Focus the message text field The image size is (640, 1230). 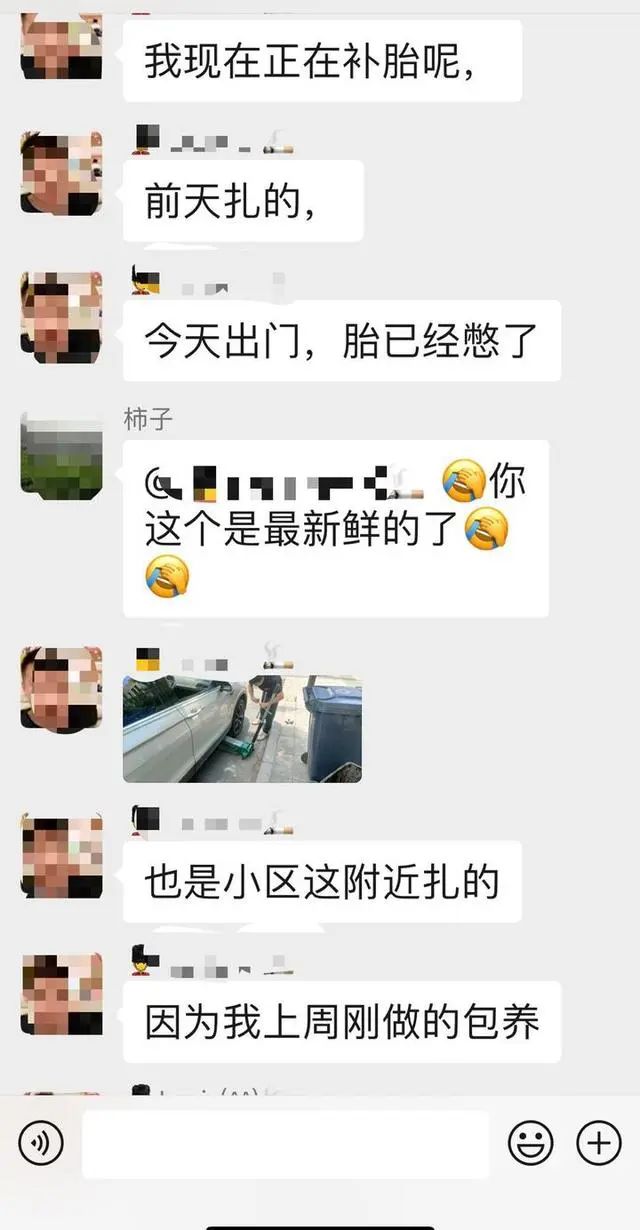pos(286,1144)
